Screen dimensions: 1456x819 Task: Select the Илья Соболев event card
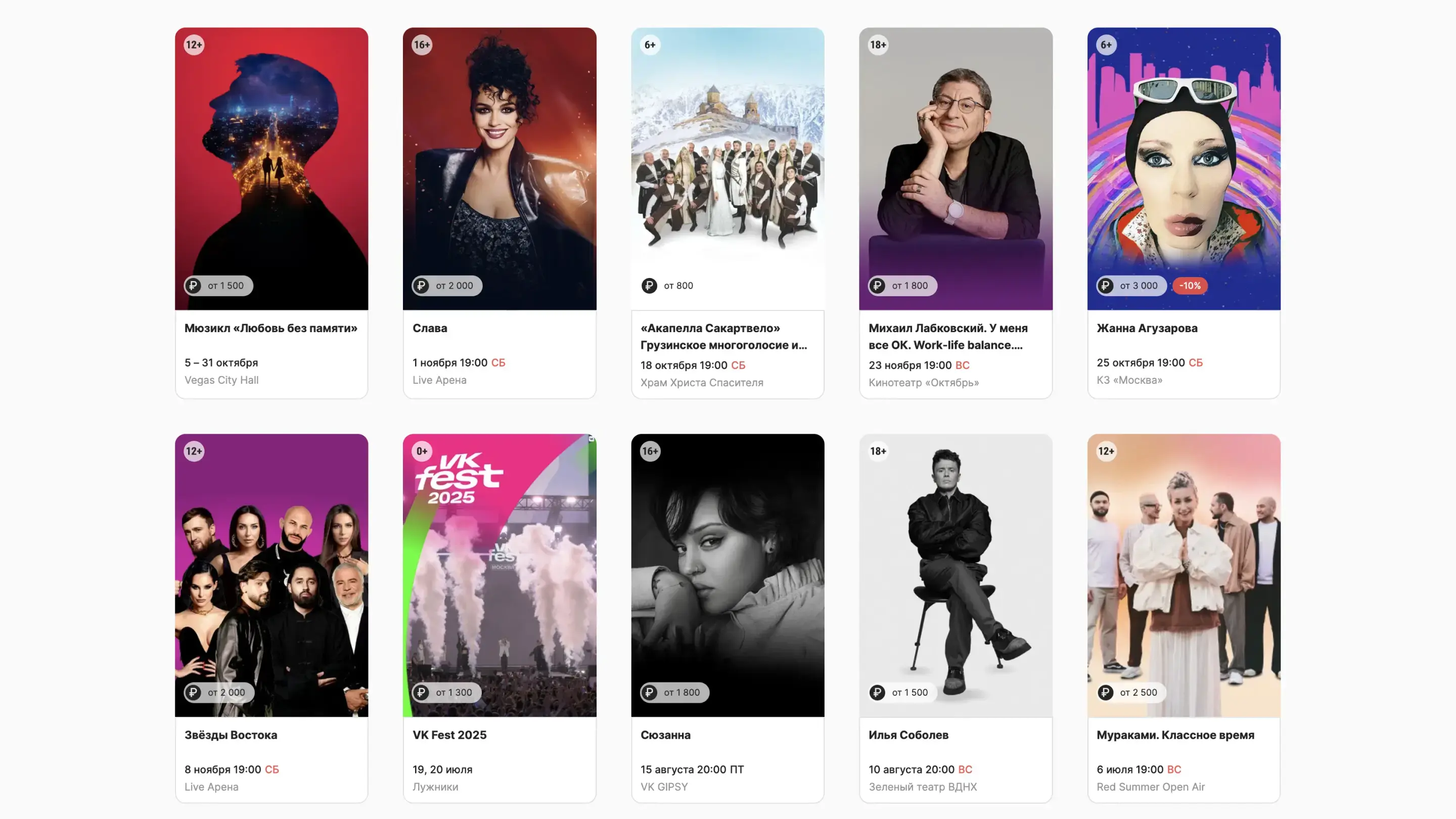click(955, 575)
